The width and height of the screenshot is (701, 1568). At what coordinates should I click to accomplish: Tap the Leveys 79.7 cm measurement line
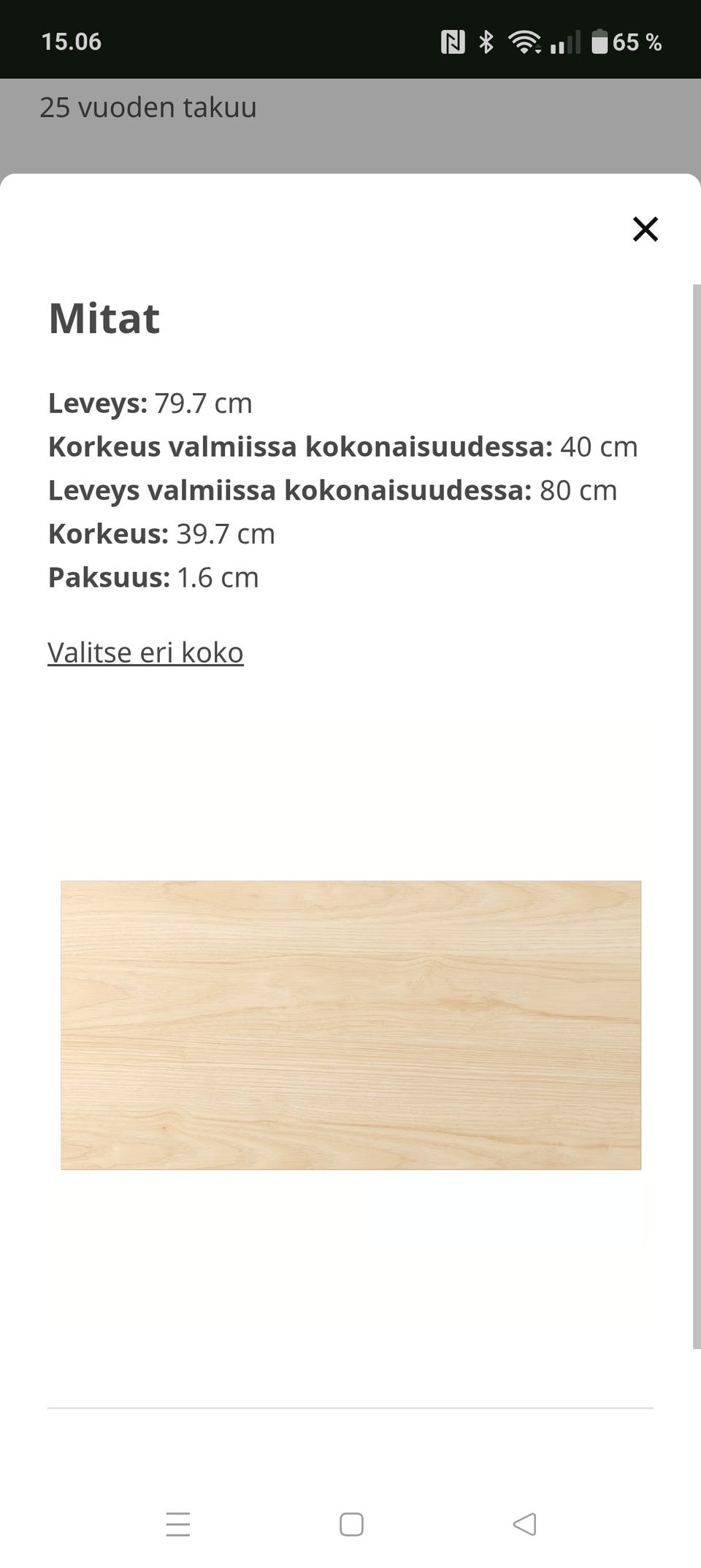click(150, 403)
